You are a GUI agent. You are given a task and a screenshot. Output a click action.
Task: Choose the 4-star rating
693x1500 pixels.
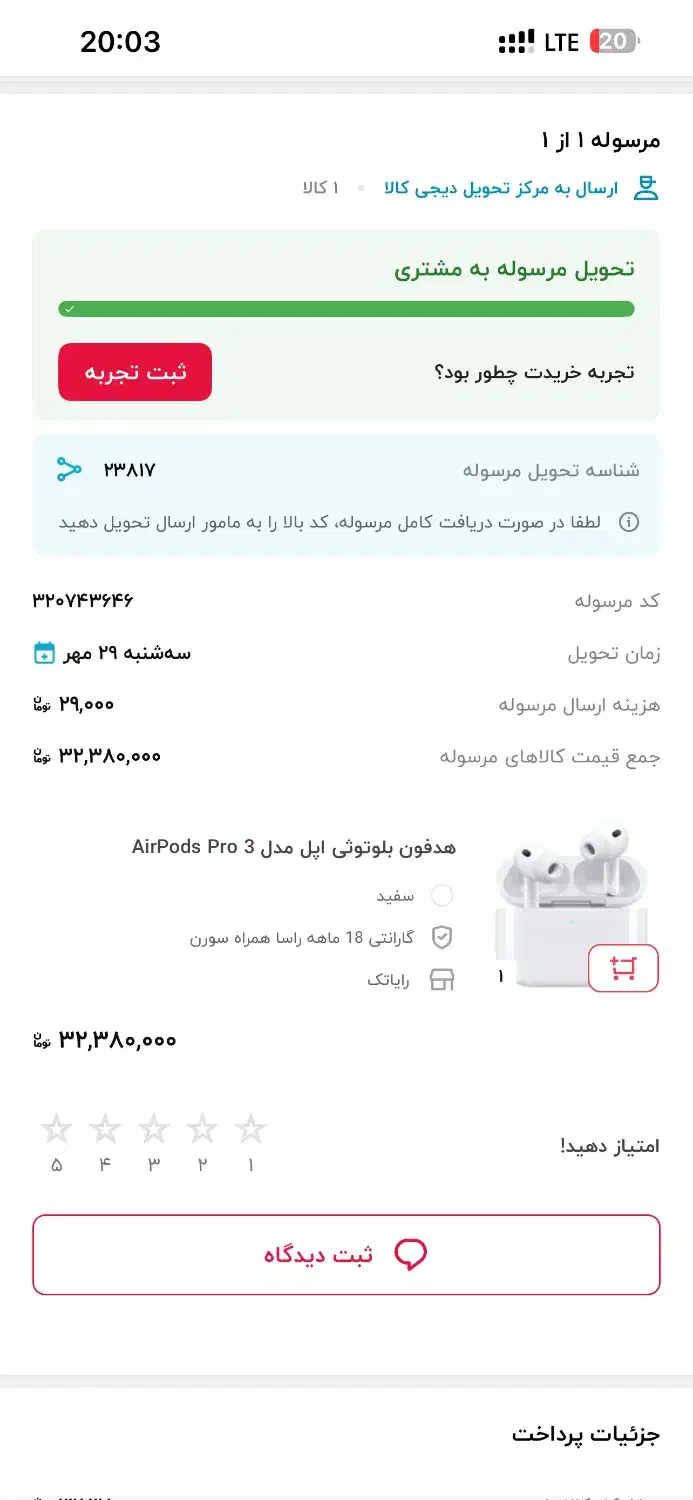(x=105, y=1130)
